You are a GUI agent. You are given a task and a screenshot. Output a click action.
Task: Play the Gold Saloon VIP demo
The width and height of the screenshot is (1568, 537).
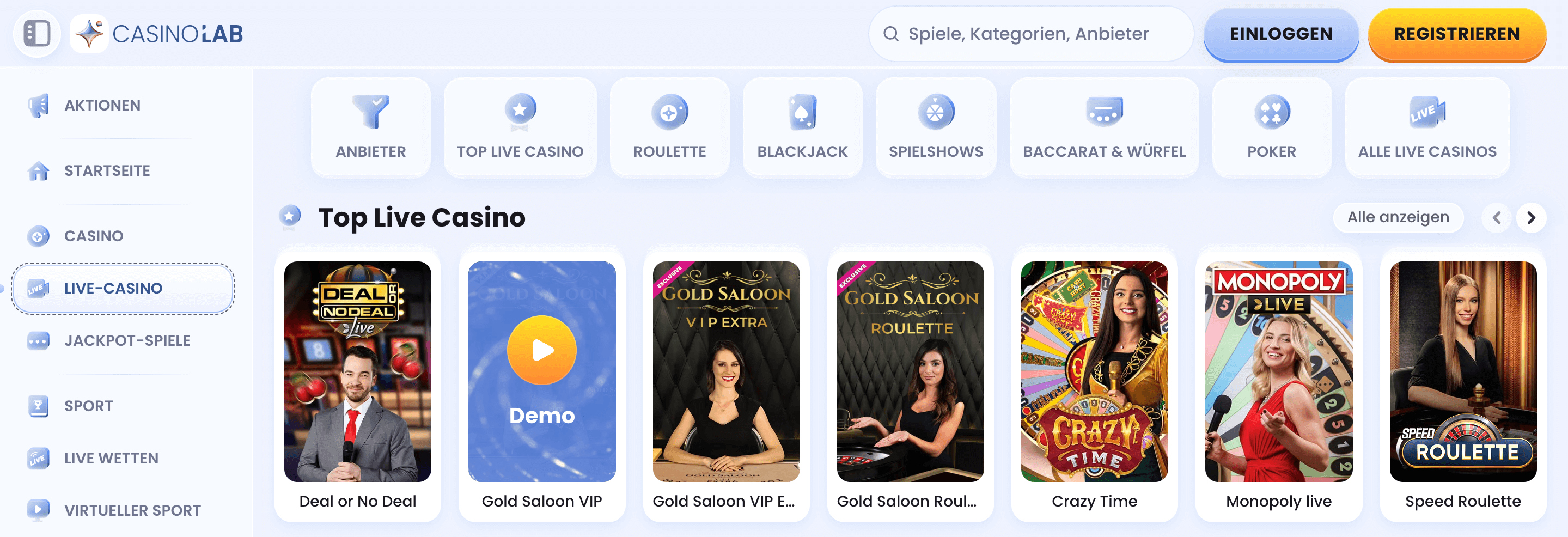[x=542, y=351]
